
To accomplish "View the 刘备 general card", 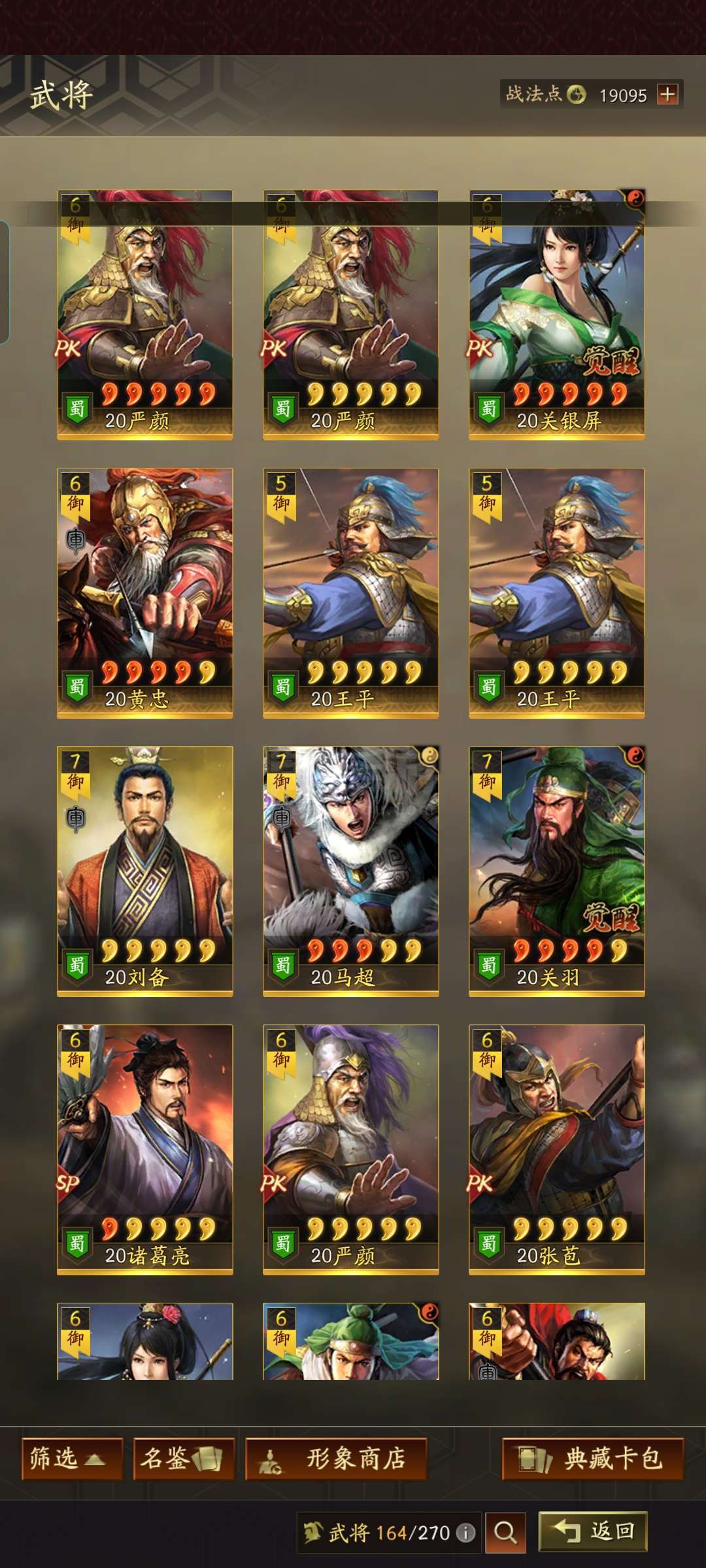I will (145, 872).
